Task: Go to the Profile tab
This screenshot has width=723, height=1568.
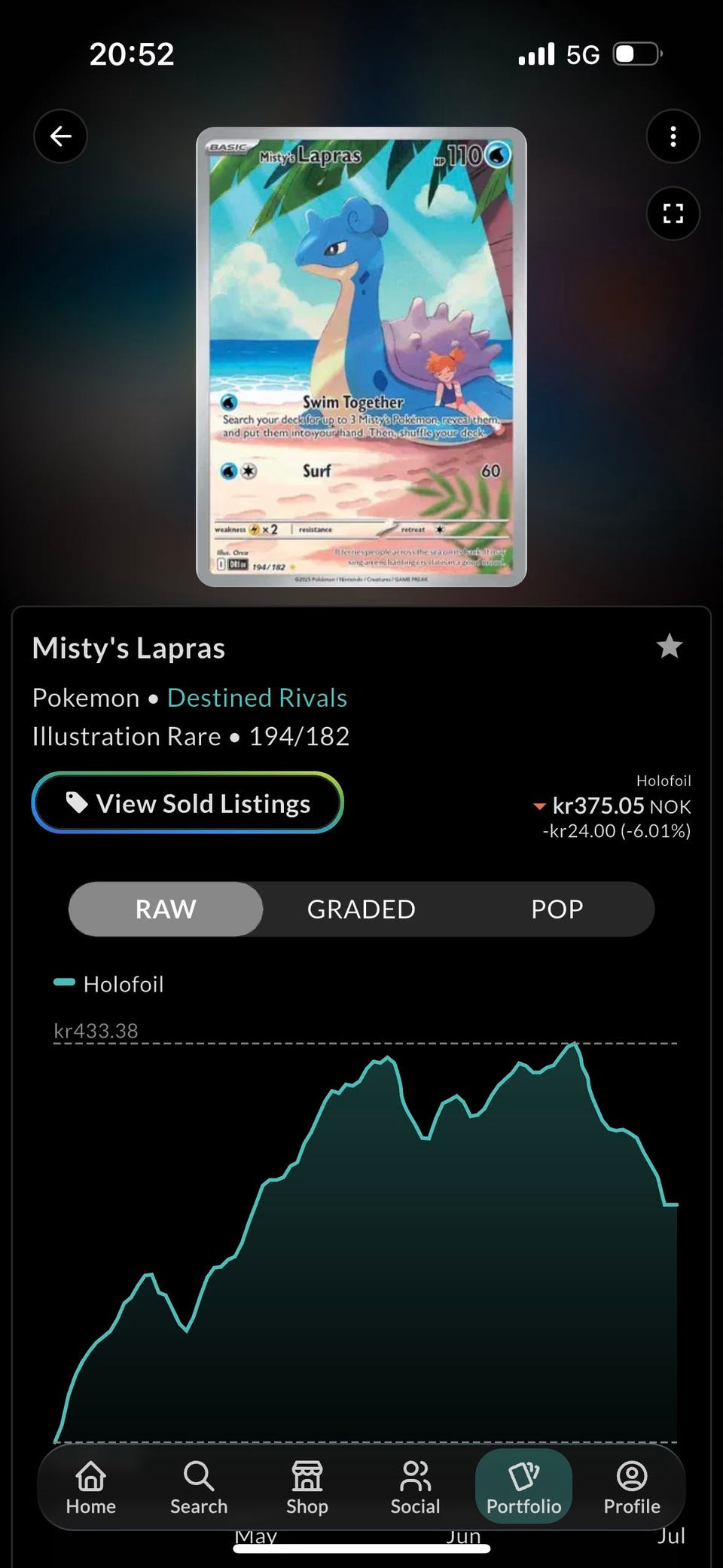Action: (x=632, y=1487)
